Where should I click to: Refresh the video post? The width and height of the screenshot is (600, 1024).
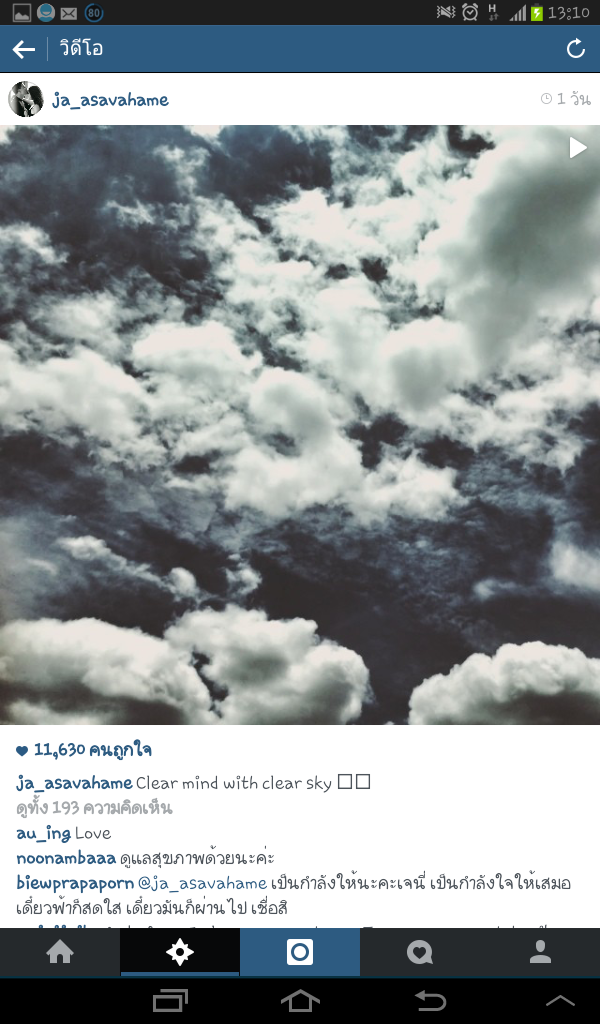tap(575, 49)
